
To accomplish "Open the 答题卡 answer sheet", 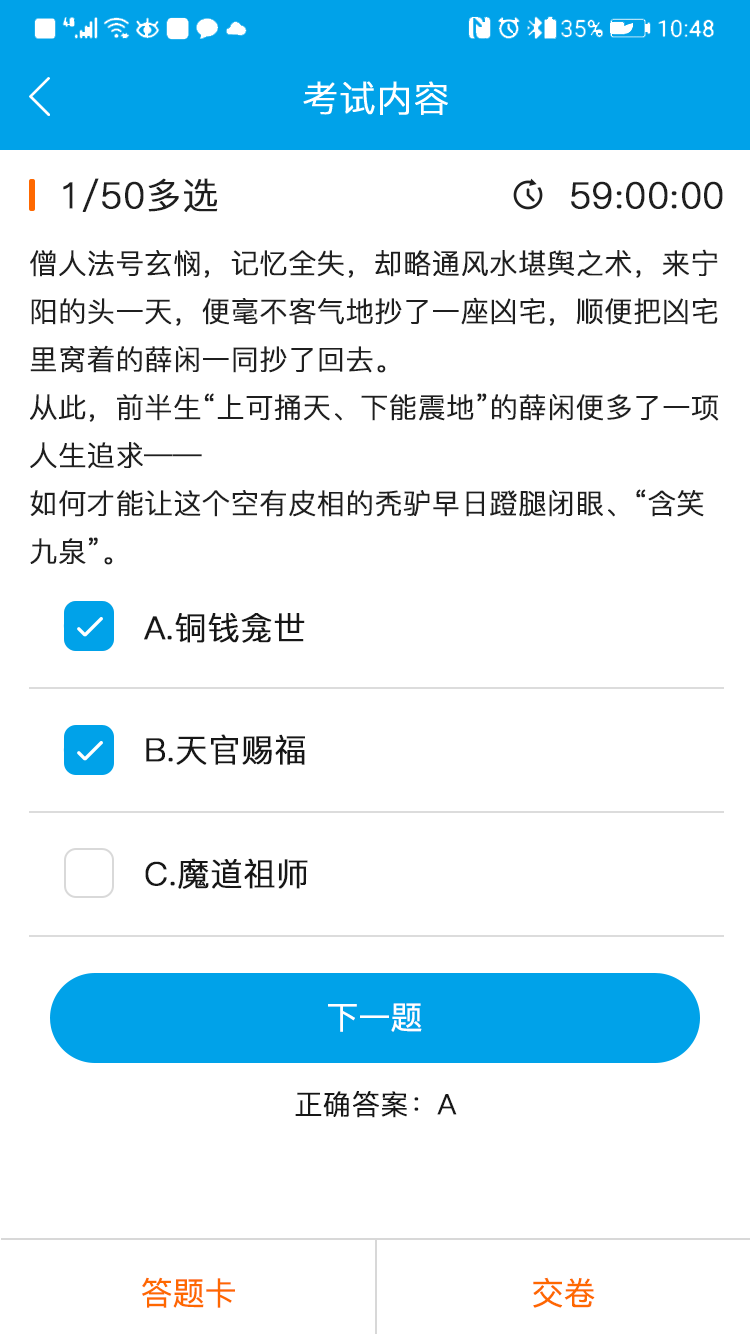I will [188, 1293].
